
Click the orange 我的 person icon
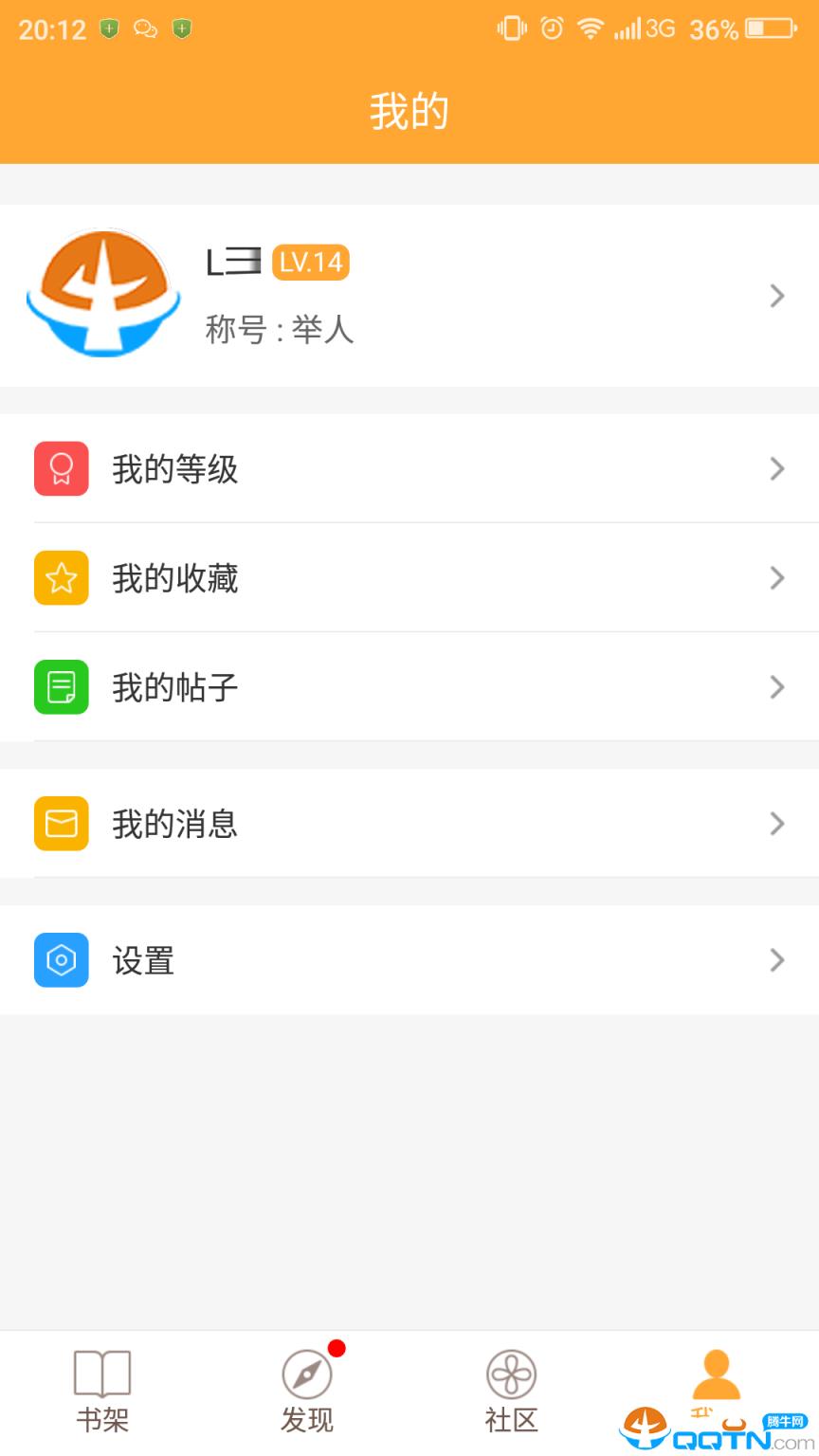(x=717, y=1369)
